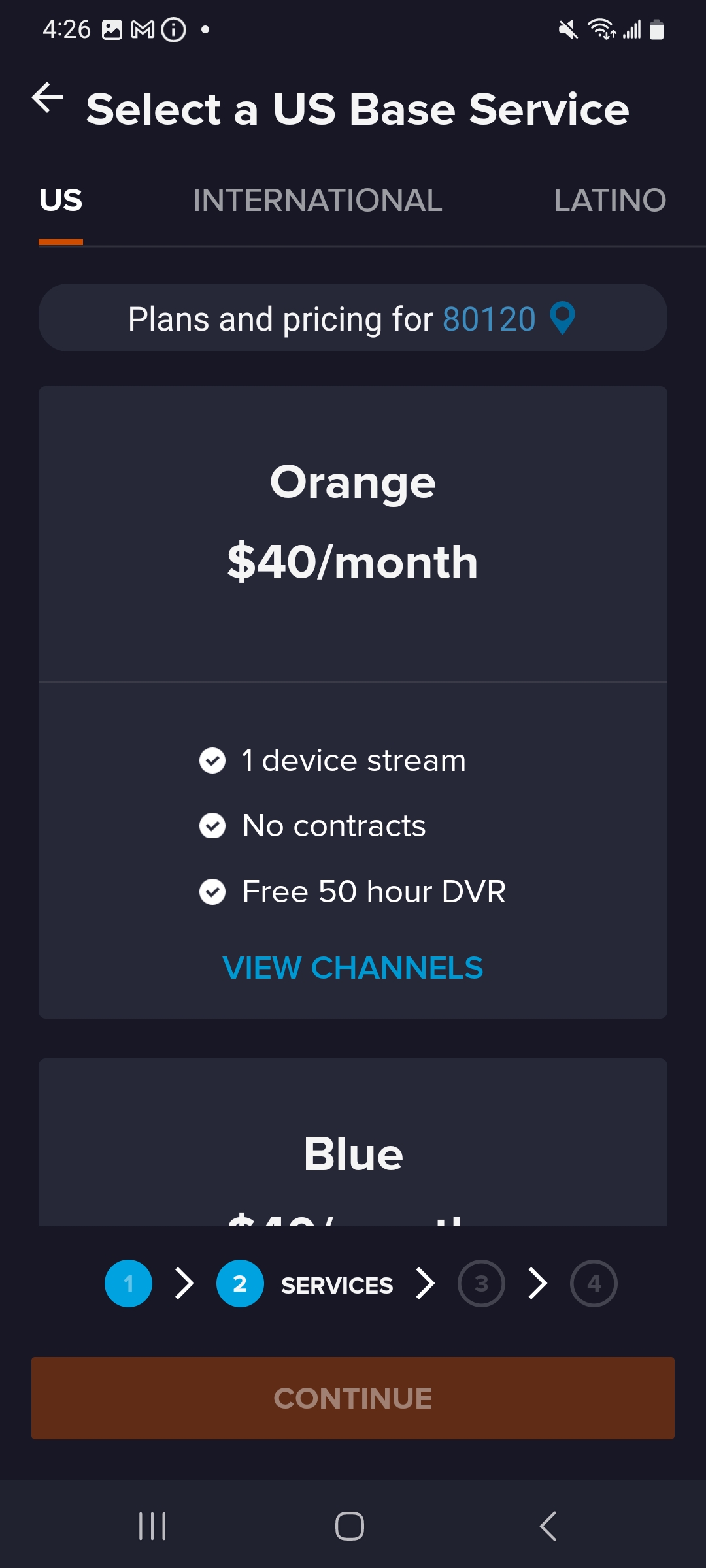Click the location pin next to 80120
Image resolution: width=706 pixels, height=1568 pixels.
click(x=561, y=319)
